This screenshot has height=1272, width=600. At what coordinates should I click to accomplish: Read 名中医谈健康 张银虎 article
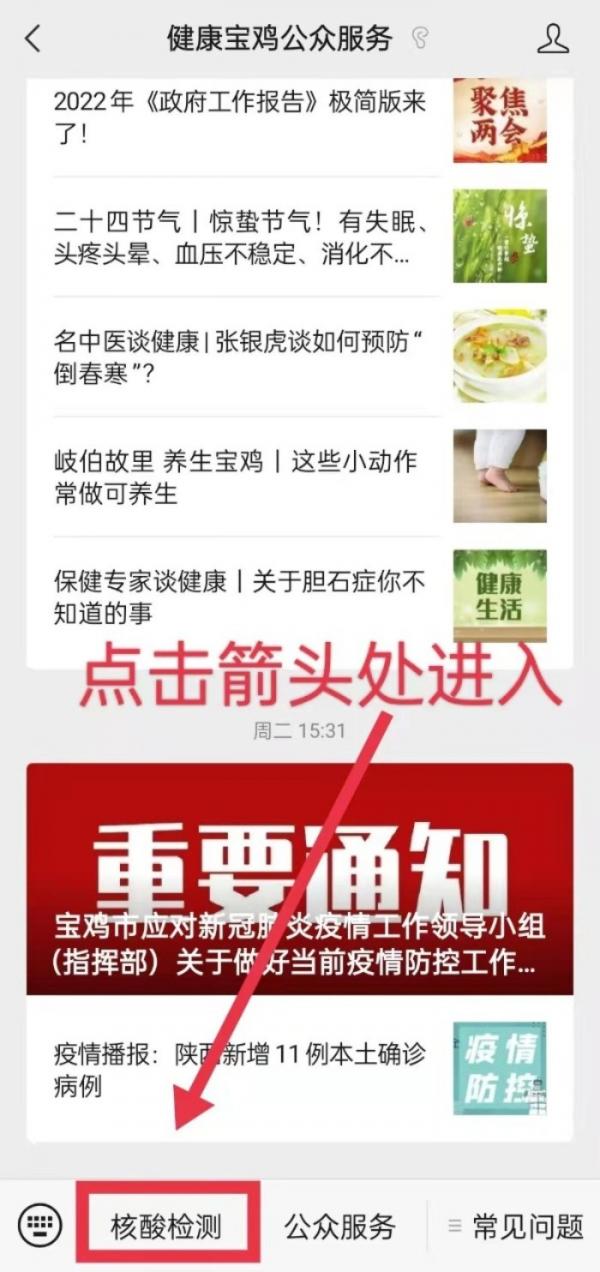click(240, 357)
